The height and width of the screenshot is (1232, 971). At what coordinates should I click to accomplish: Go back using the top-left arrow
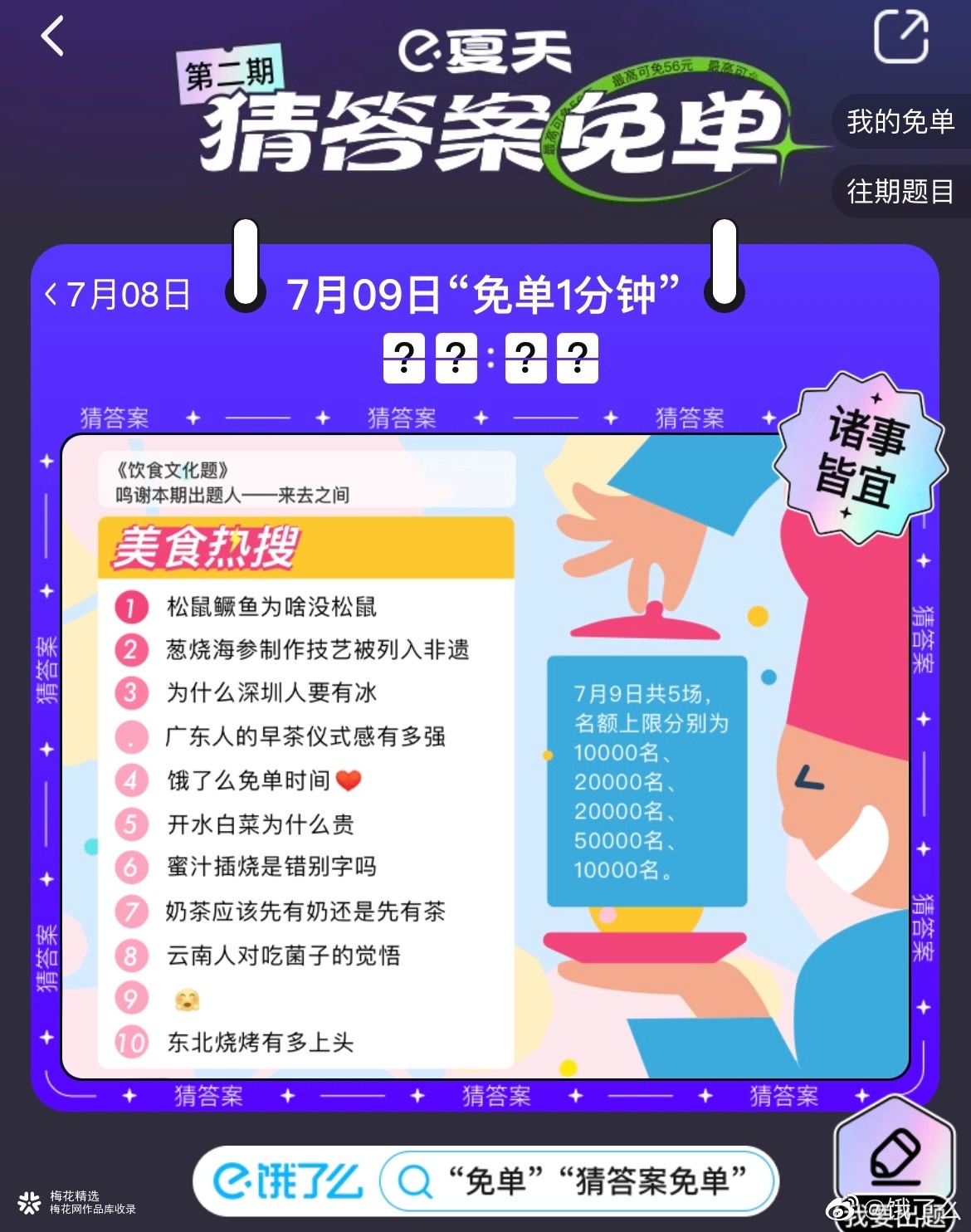coord(53,37)
